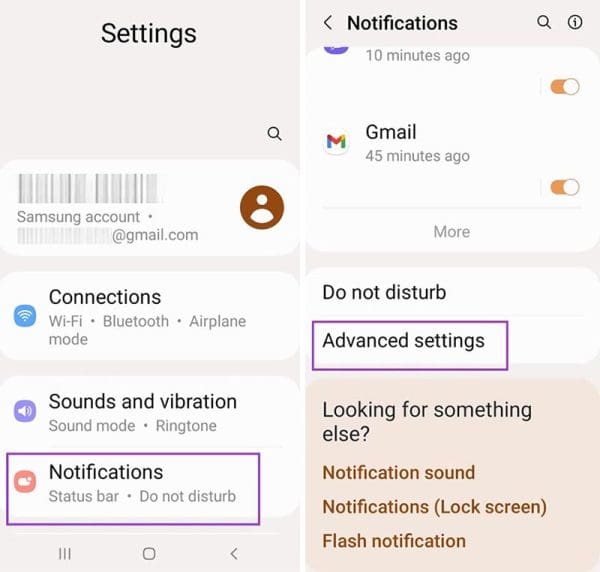Open the Notifications settings row
Viewport: 600px width, 572px height.
pos(134,483)
